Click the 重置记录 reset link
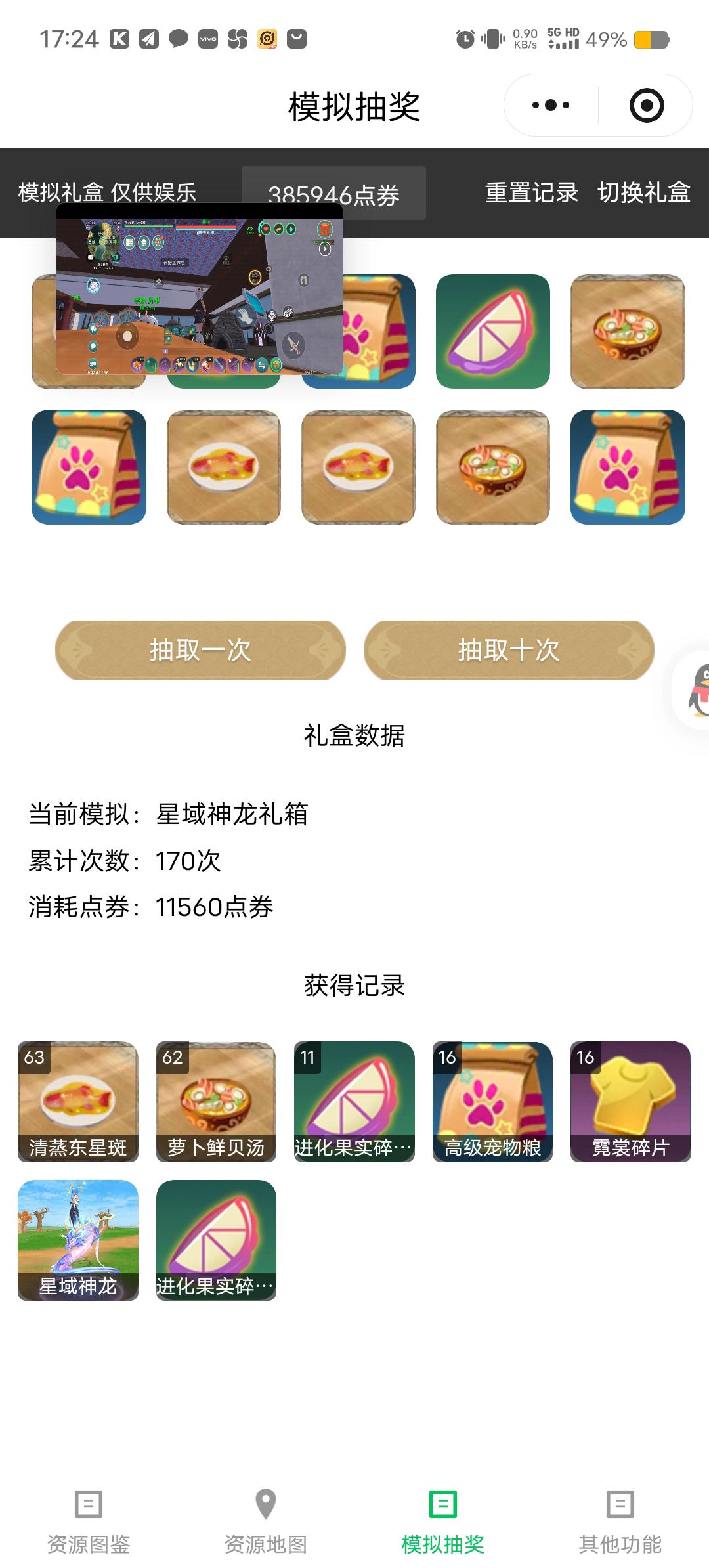The width and height of the screenshot is (709, 1568). pos(530,192)
